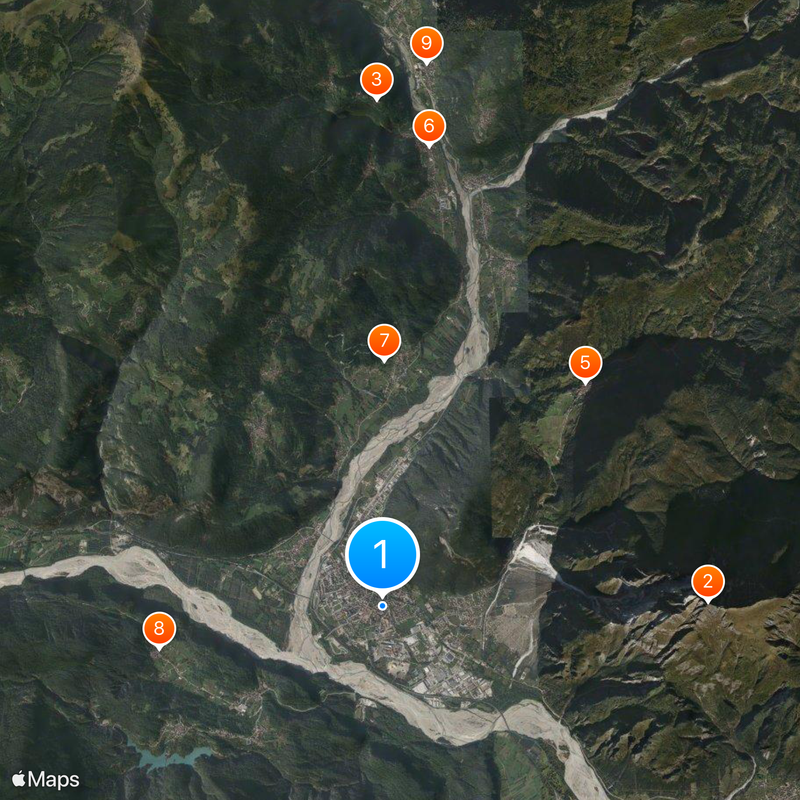Tap the orange pin labeled 6
Screen dimensions: 800x800
click(429, 126)
